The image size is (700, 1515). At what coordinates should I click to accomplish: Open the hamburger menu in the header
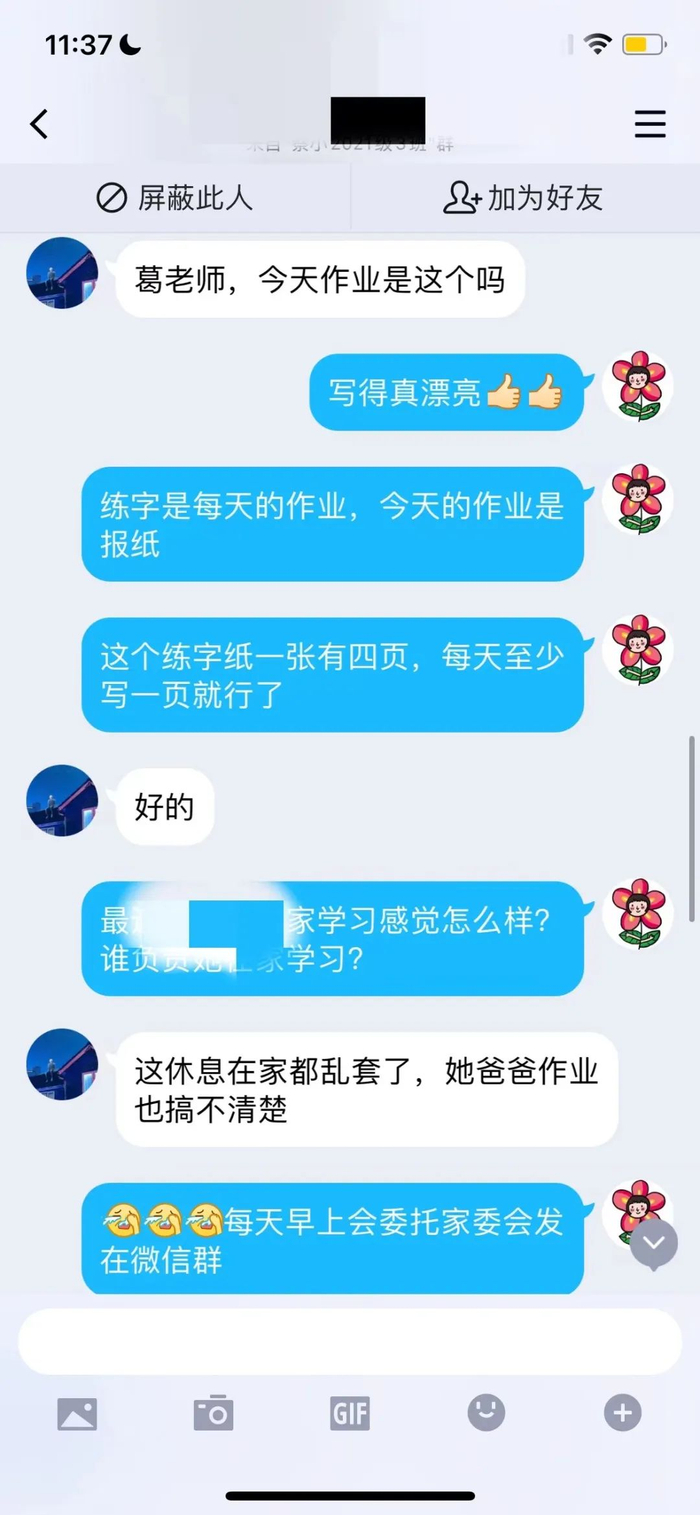pyautogui.click(x=650, y=124)
